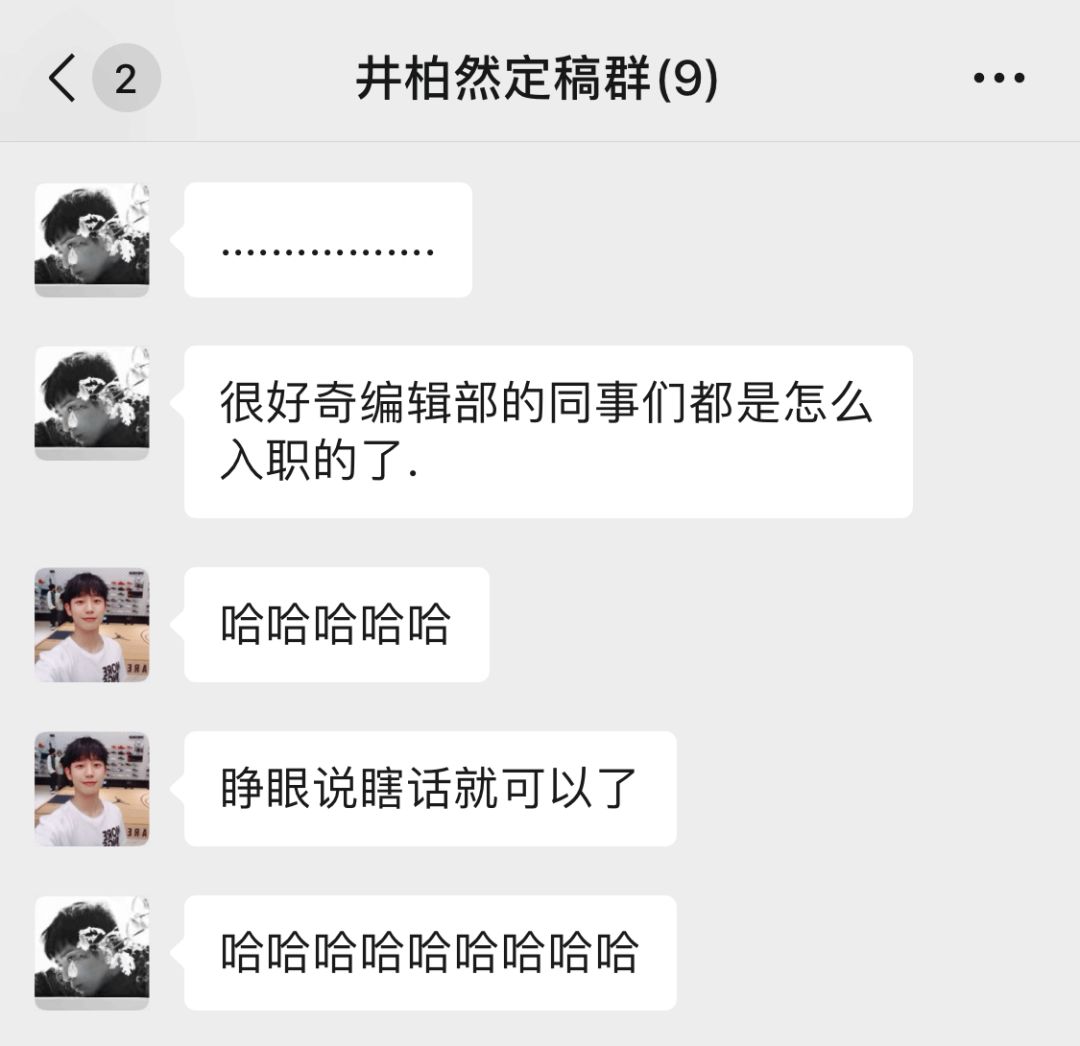The image size is (1080, 1046).
Task: Go back to the chat list
Action: (62, 78)
